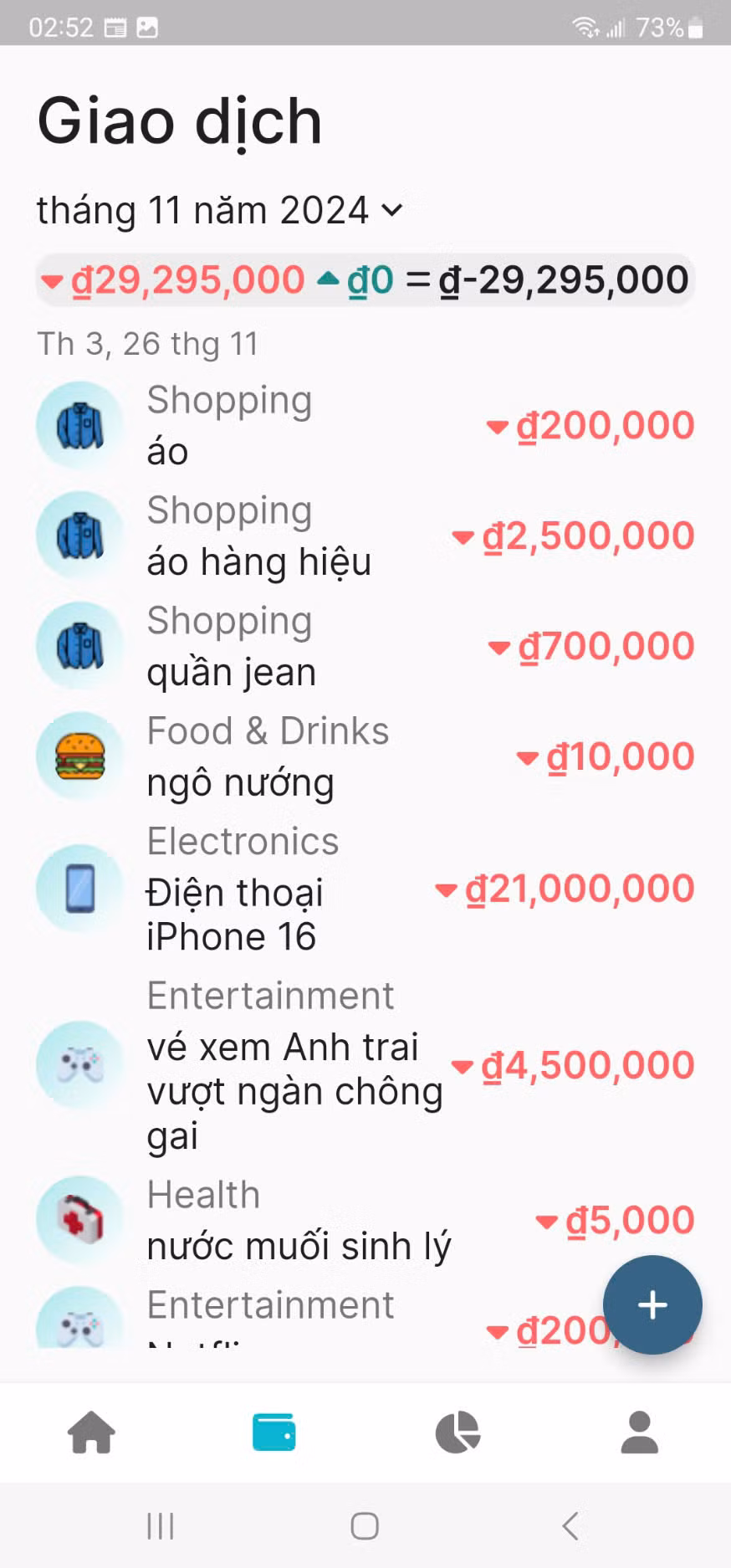Select the wallet tab in bottom bar
Viewport: 731px width, 1568px height.
273,1432
